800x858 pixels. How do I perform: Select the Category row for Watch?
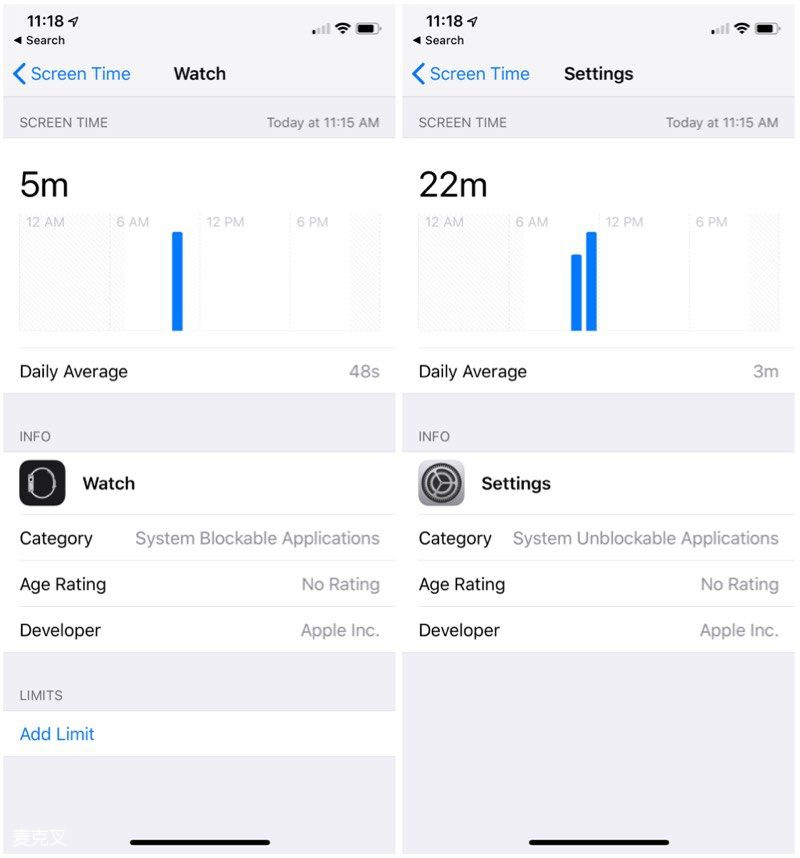[x=200, y=538]
